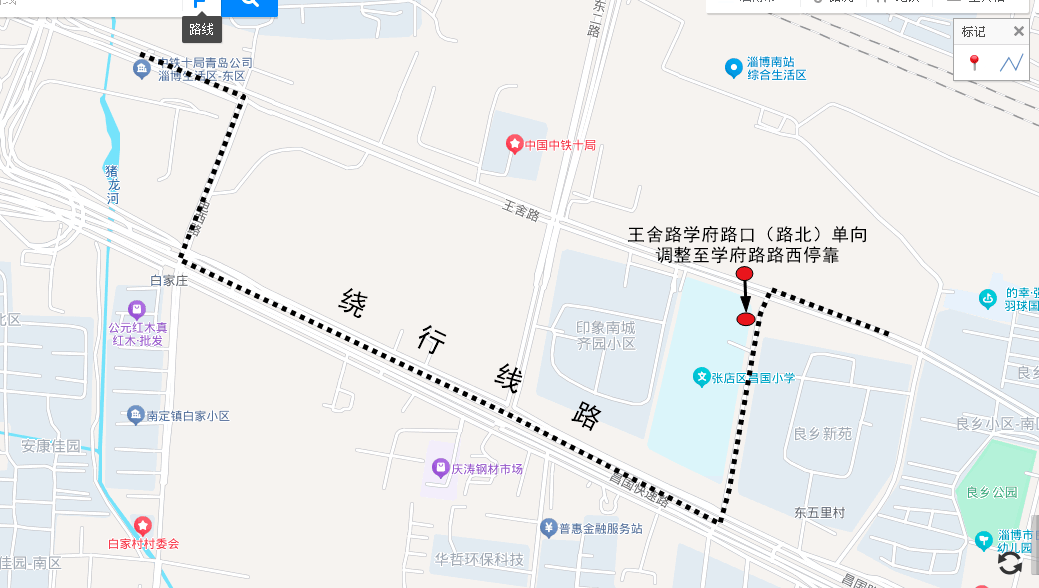Viewport: 1039px width, 588px height.
Task: Open the 庆涛钢材市场 map point
Action: click(440, 467)
